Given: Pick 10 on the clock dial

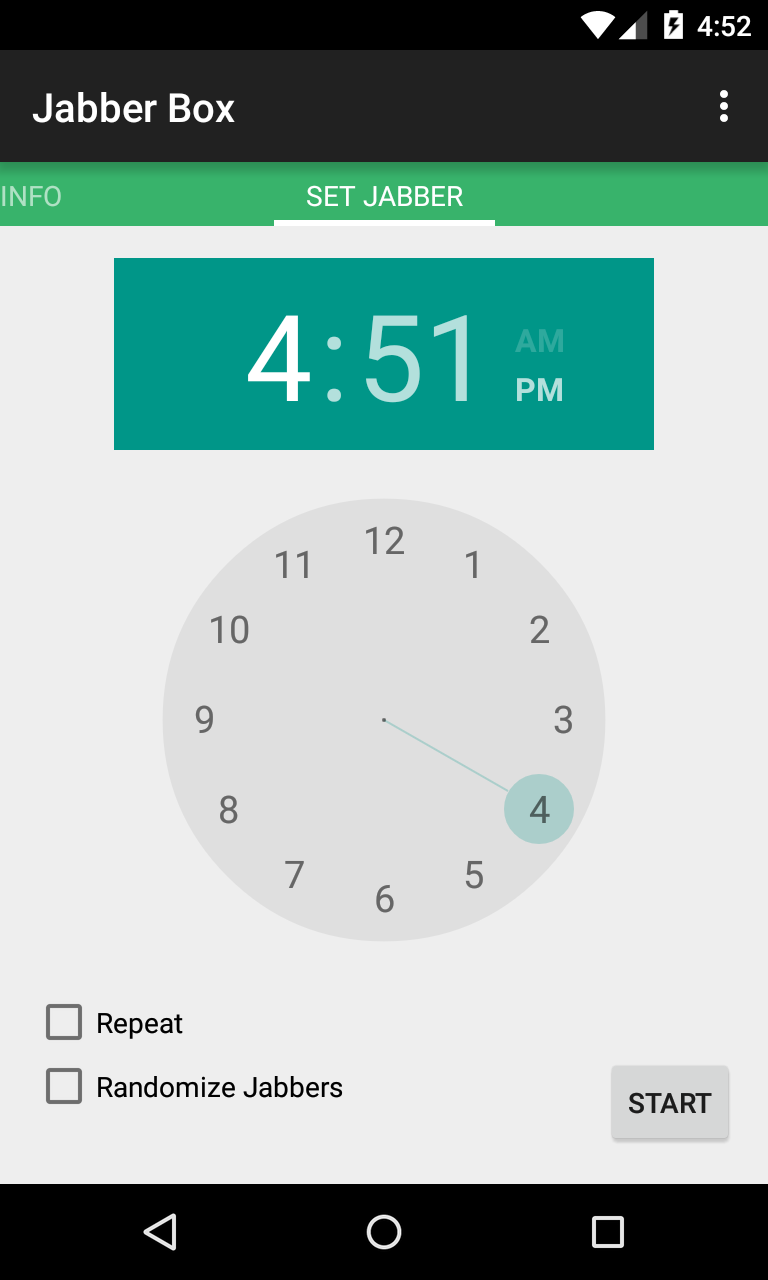Looking at the screenshot, I should (229, 630).
